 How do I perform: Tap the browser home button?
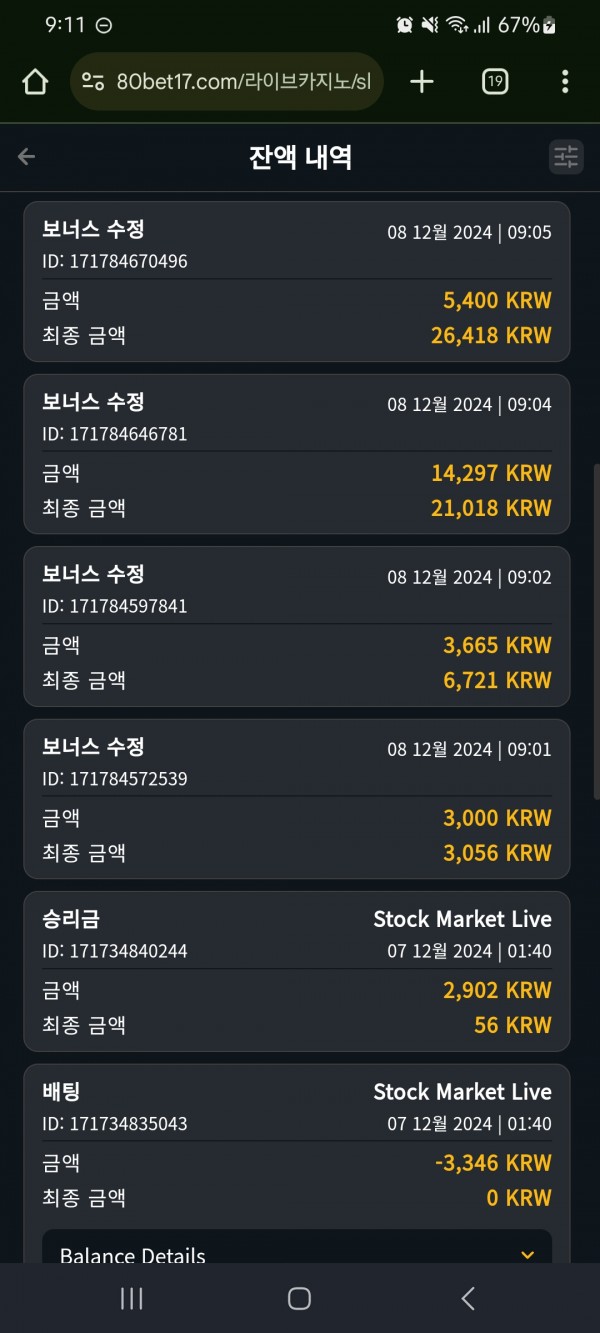tap(35, 82)
